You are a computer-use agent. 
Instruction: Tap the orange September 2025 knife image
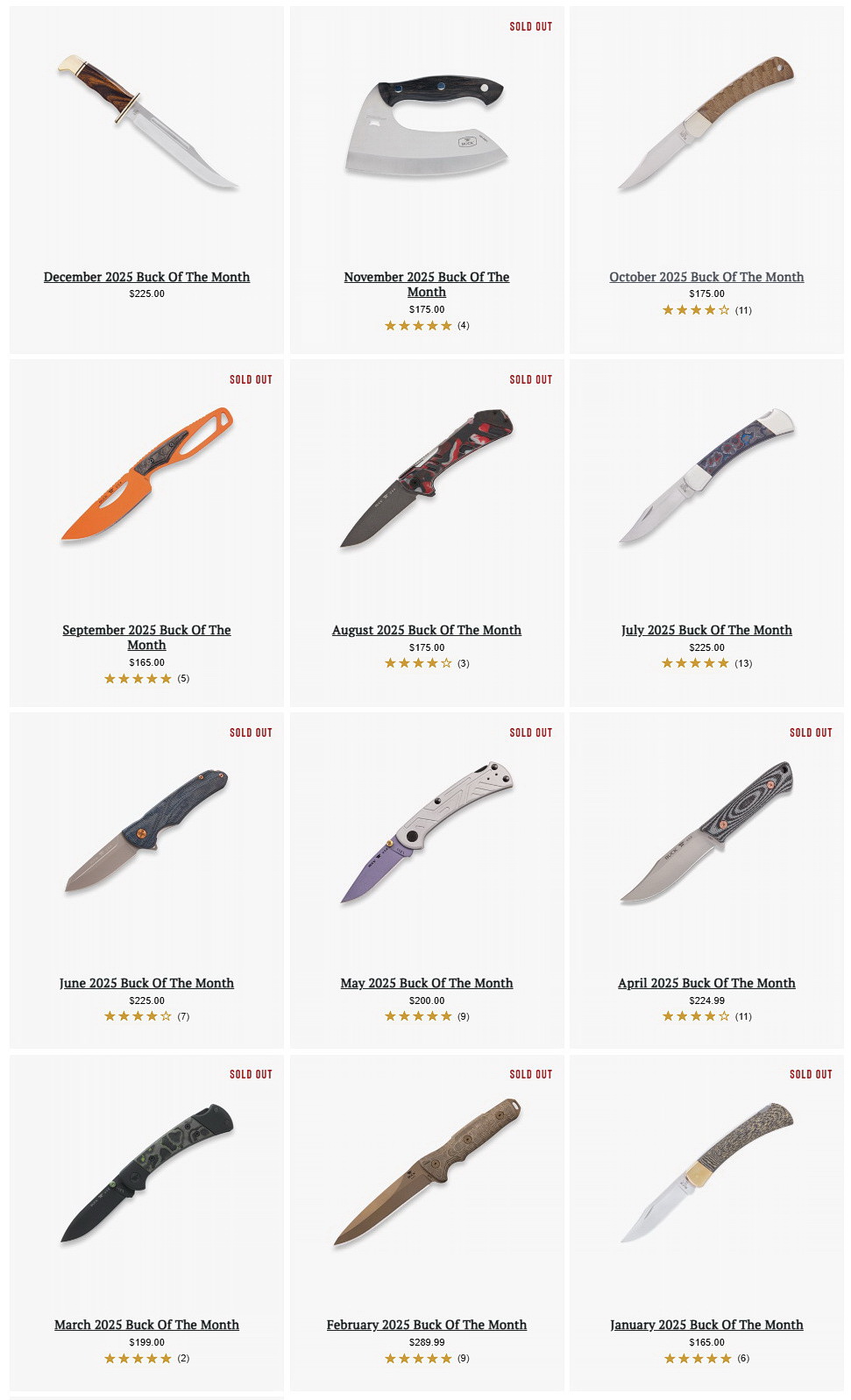pos(147,474)
